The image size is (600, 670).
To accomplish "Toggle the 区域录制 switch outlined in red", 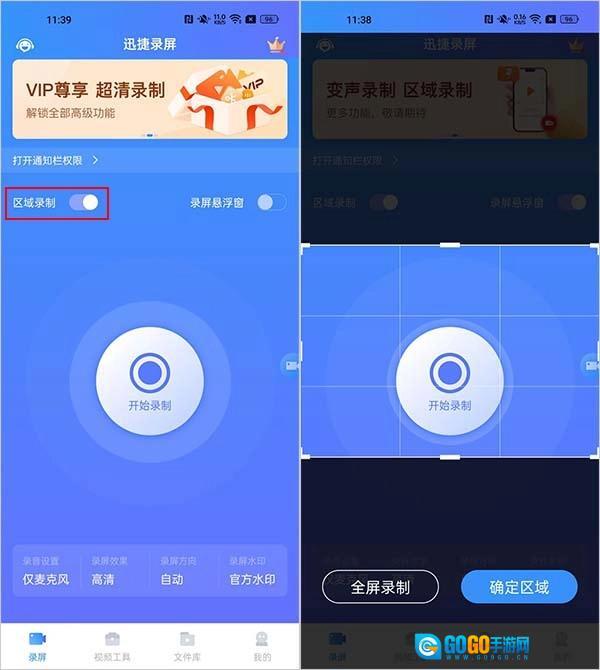I will (84, 203).
